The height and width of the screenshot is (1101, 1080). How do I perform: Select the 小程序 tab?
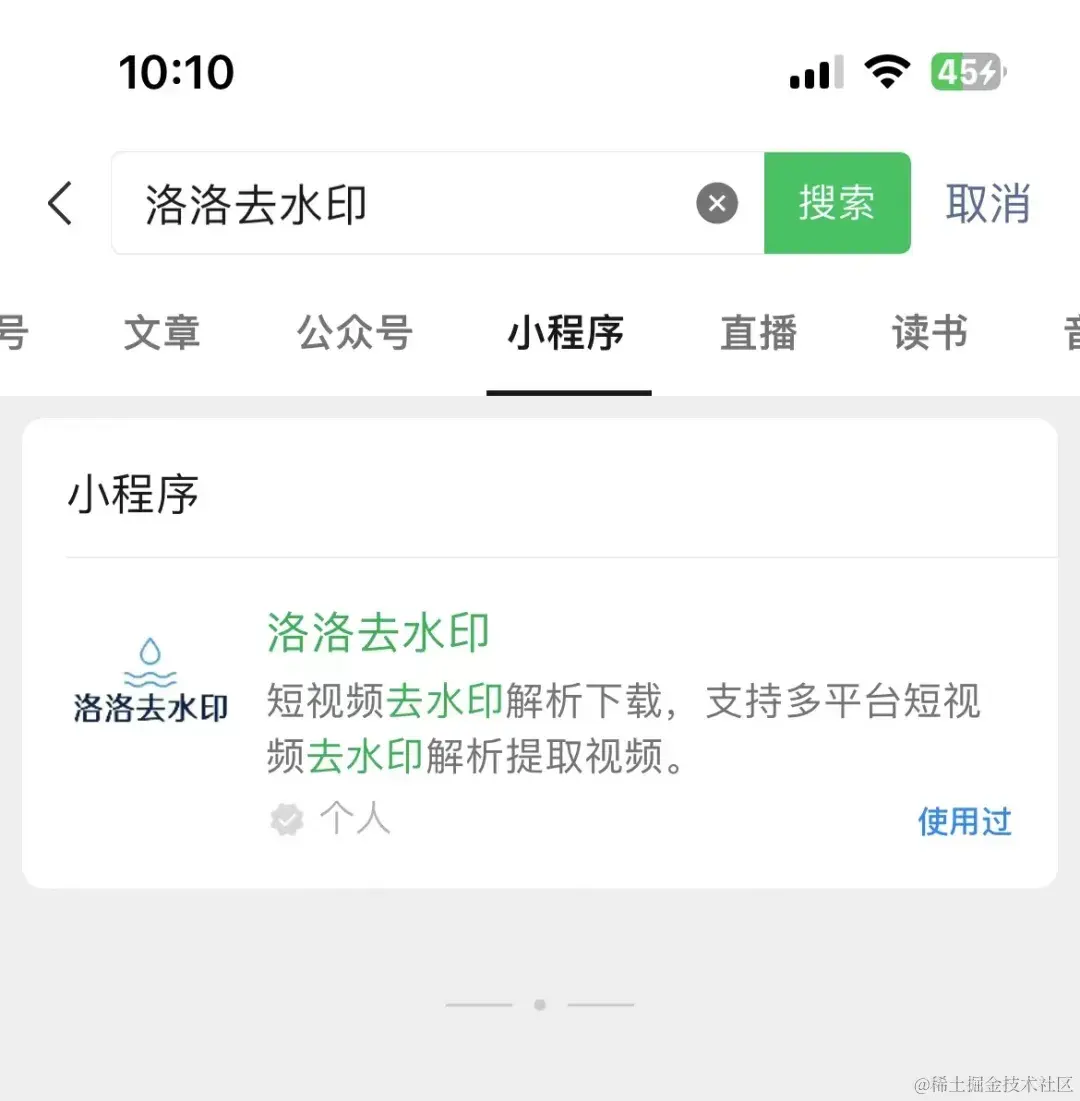(x=567, y=333)
